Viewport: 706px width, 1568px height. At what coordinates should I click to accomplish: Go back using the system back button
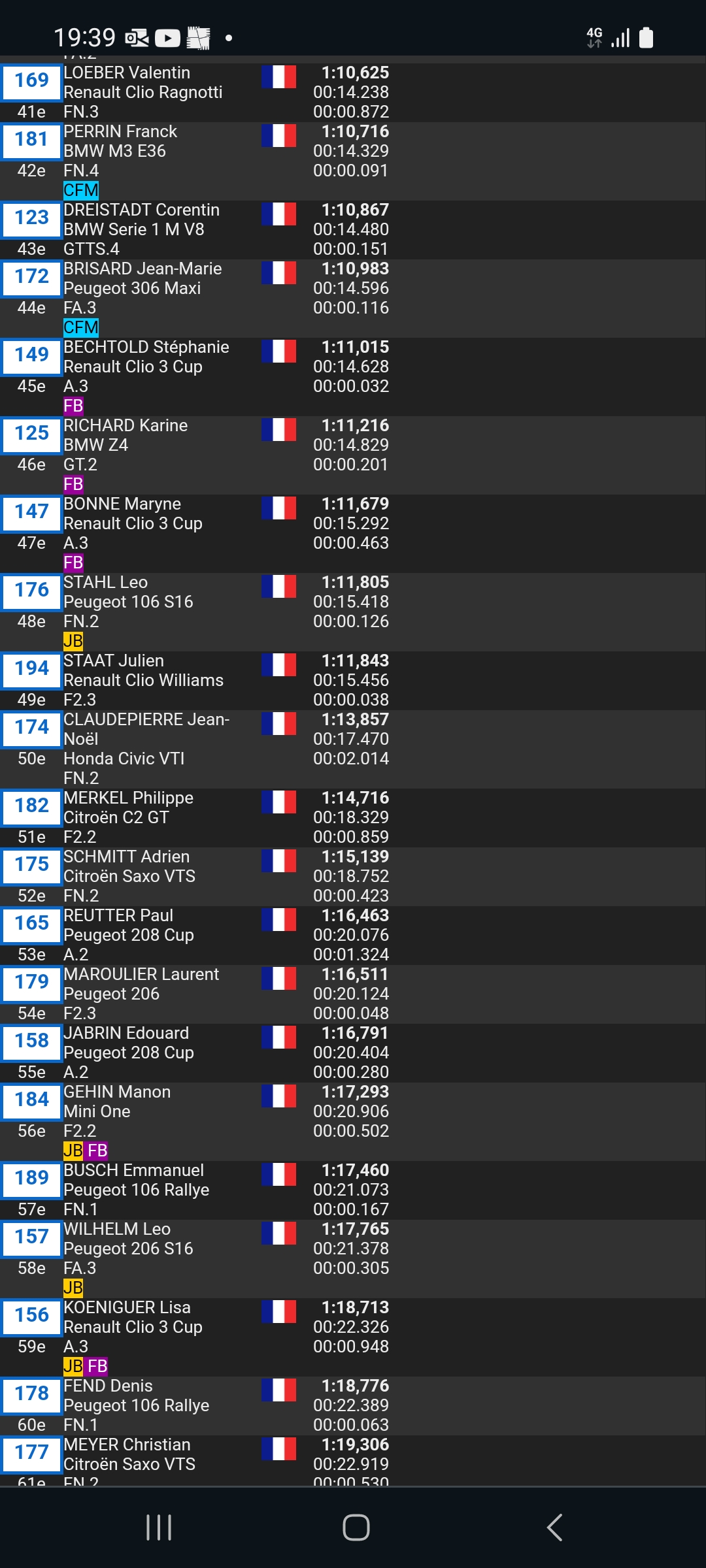(554, 1527)
